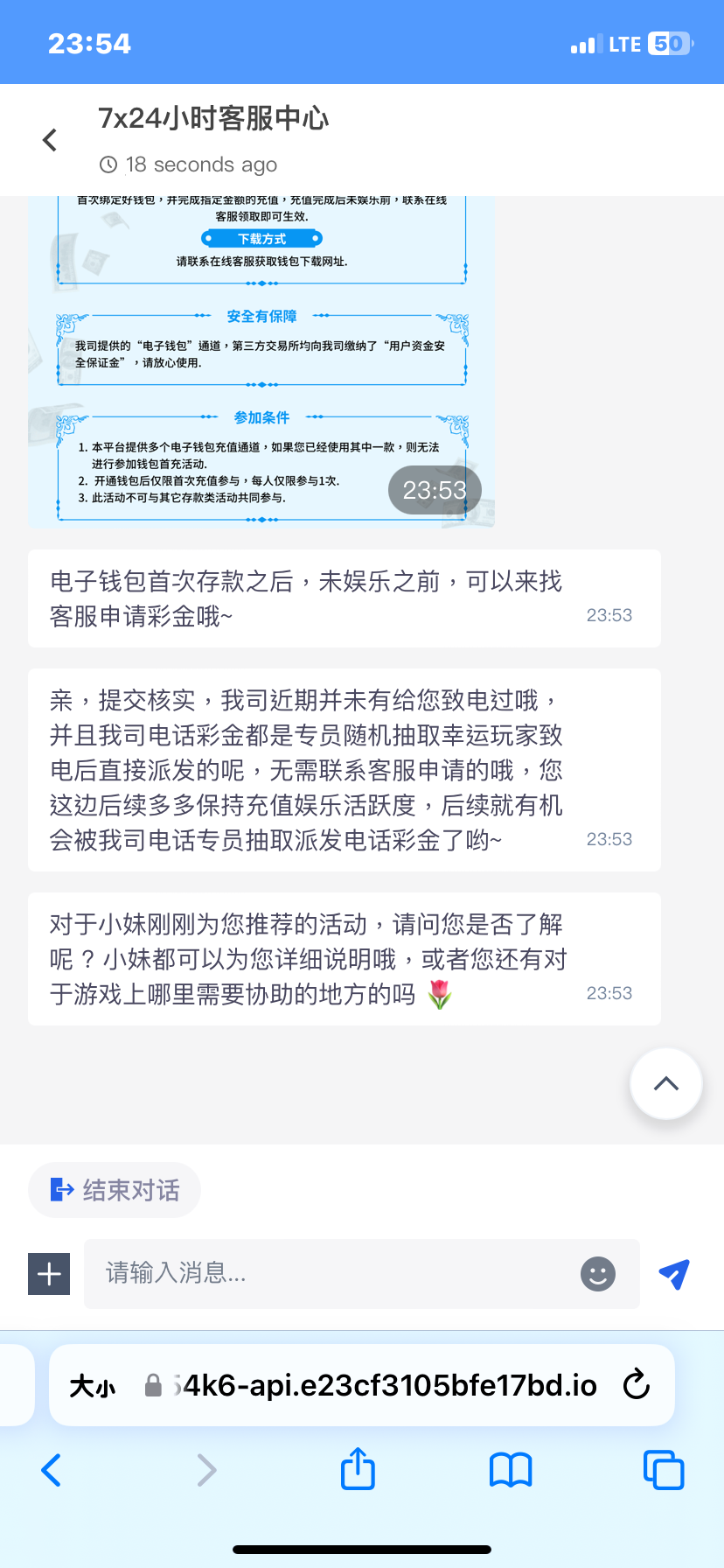Open the 大小 page settings menu
724x1568 pixels.
coord(93,1386)
